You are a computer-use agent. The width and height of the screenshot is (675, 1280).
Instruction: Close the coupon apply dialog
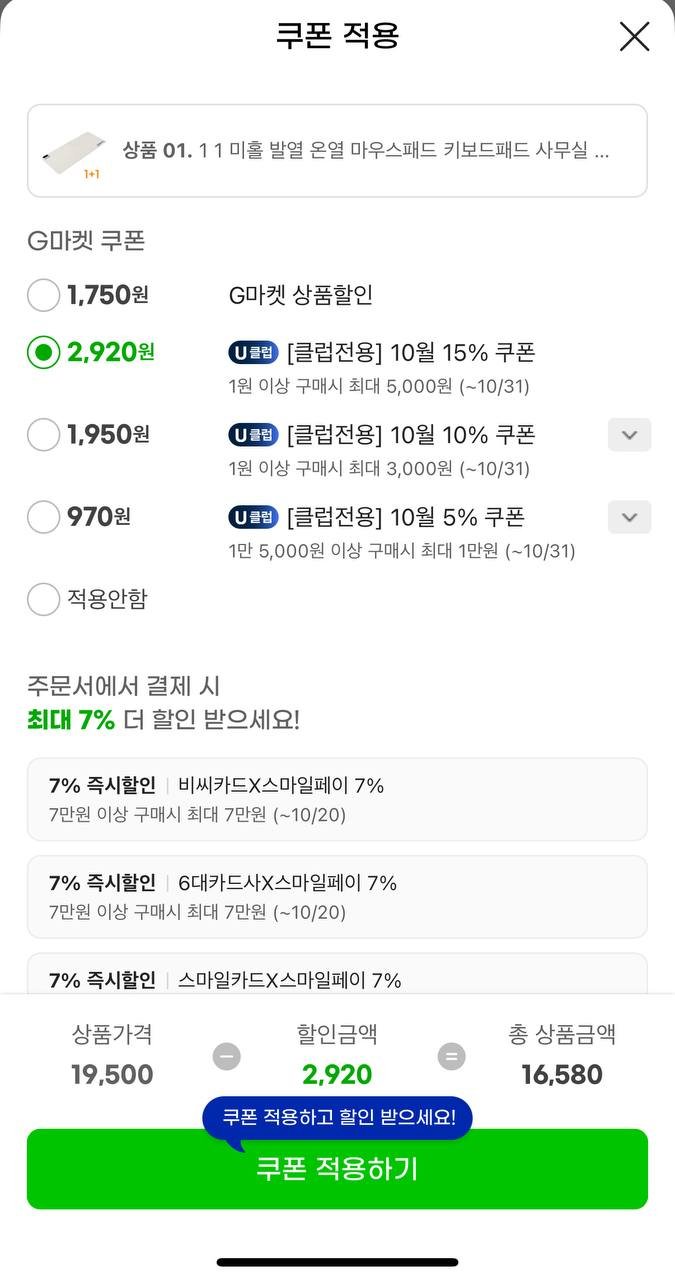pyautogui.click(x=634, y=37)
